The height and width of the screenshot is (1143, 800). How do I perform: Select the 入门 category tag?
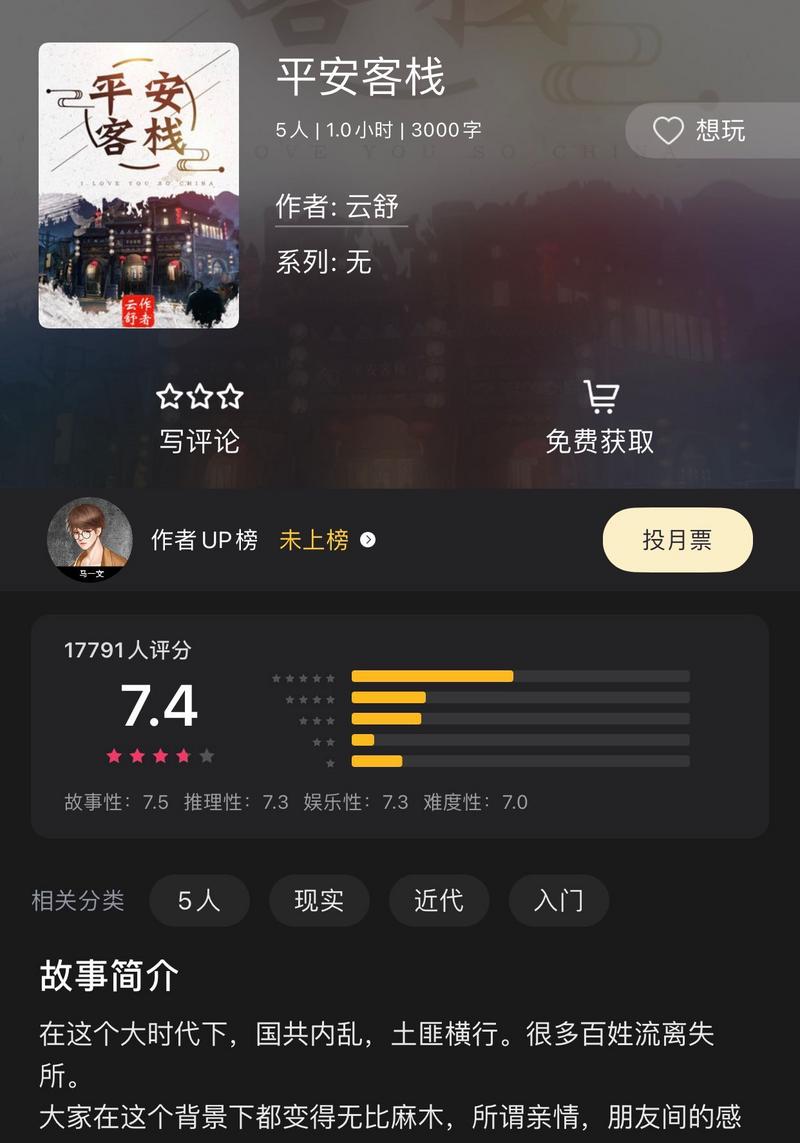point(559,900)
